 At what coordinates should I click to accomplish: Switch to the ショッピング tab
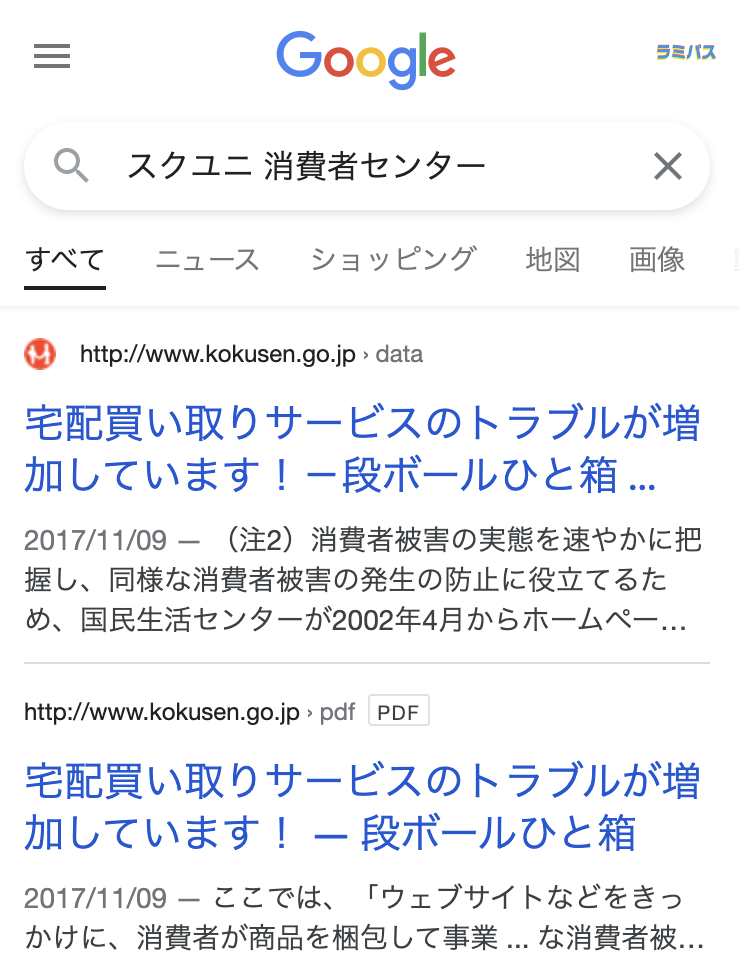coord(392,260)
